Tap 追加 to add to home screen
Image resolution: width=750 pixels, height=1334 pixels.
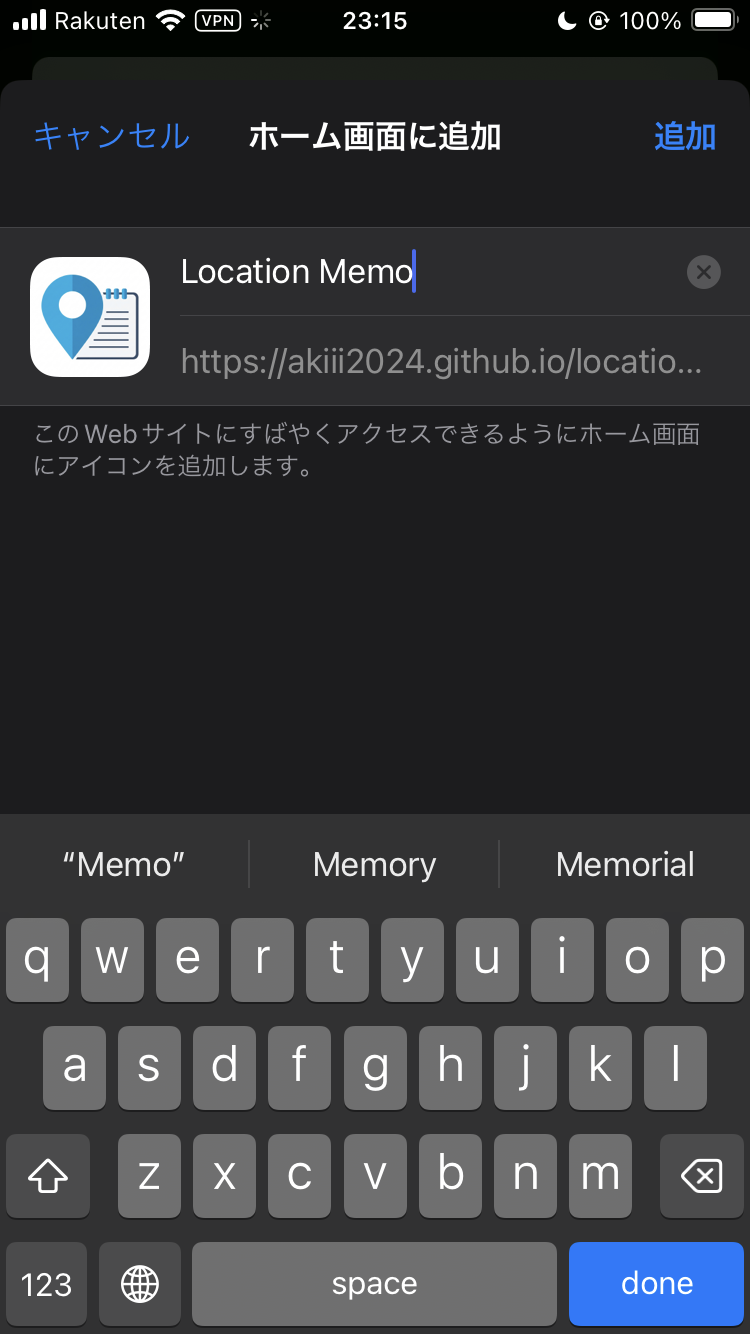coord(685,137)
